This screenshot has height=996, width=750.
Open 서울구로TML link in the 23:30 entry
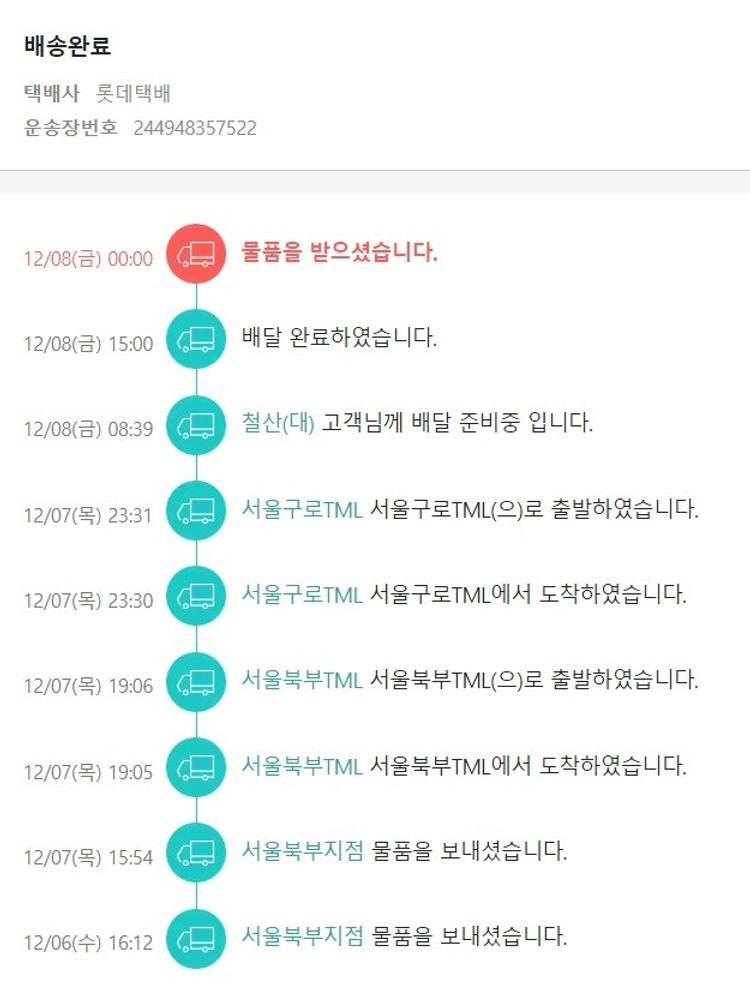click(x=301, y=594)
